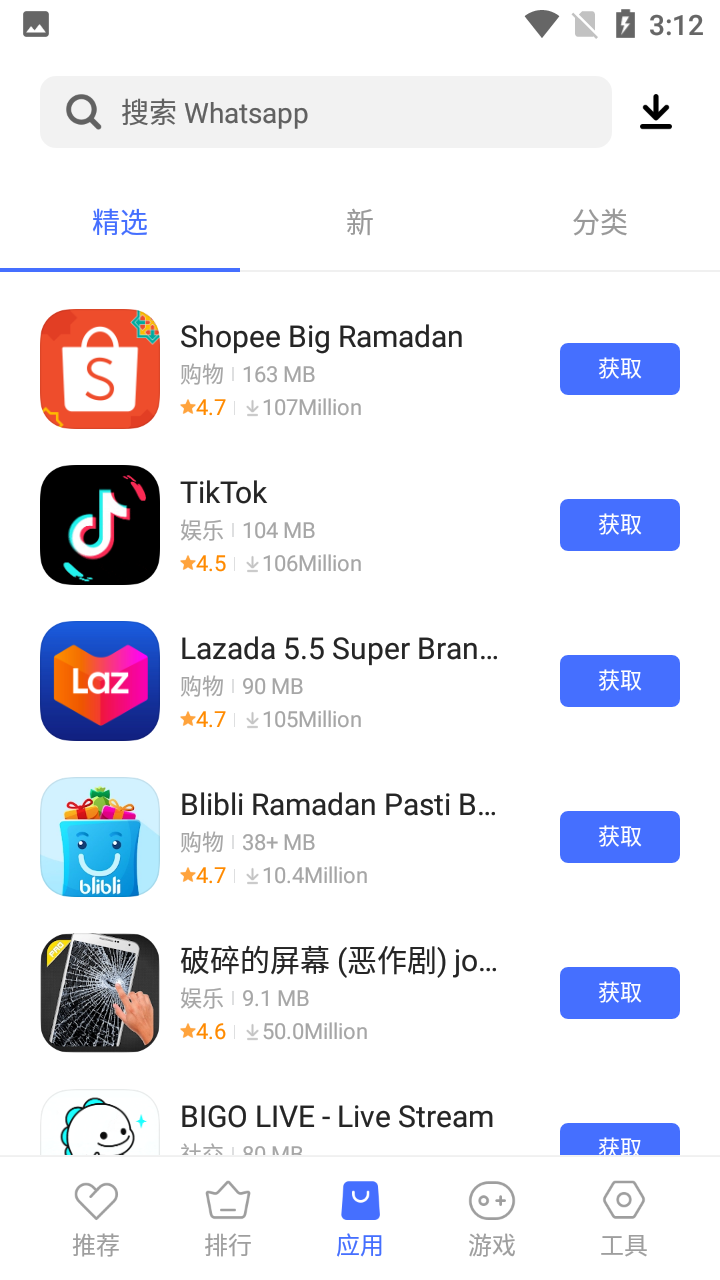Open the downloads icon
The image size is (720, 1280).
pos(656,112)
